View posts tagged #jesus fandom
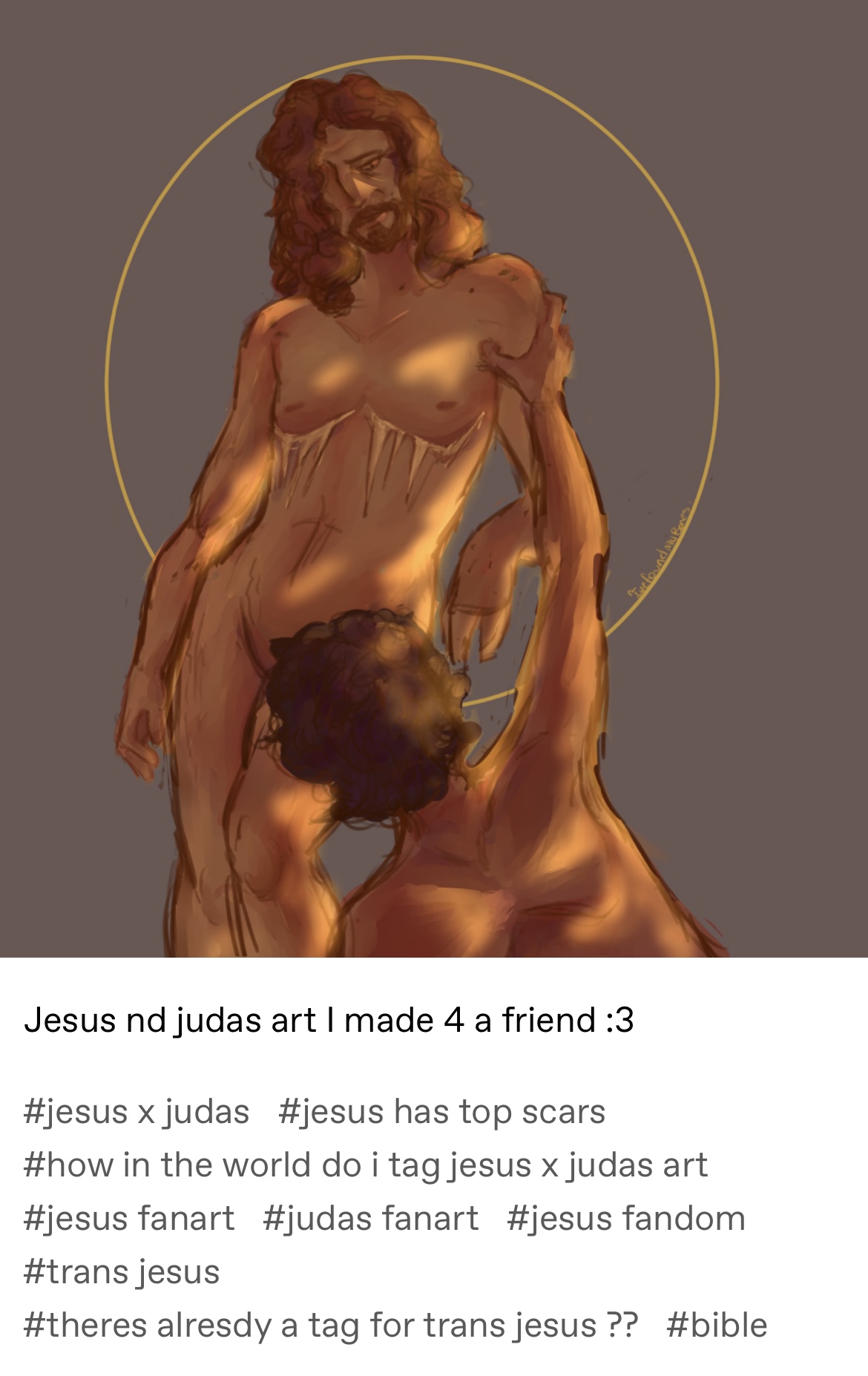The width and height of the screenshot is (868, 1376). point(625,1219)
